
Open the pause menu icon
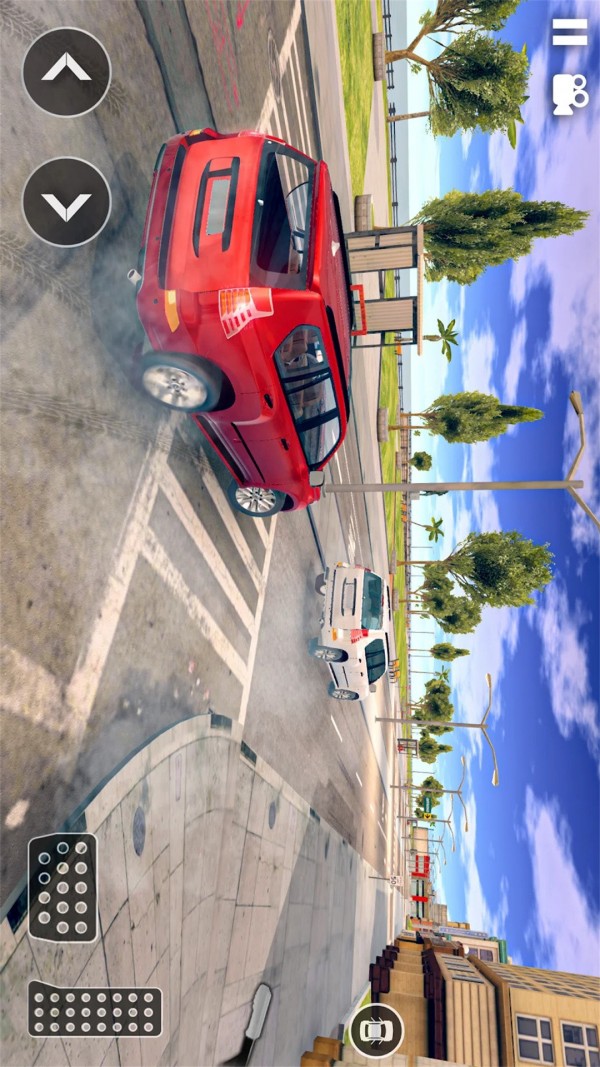(570, 32)
